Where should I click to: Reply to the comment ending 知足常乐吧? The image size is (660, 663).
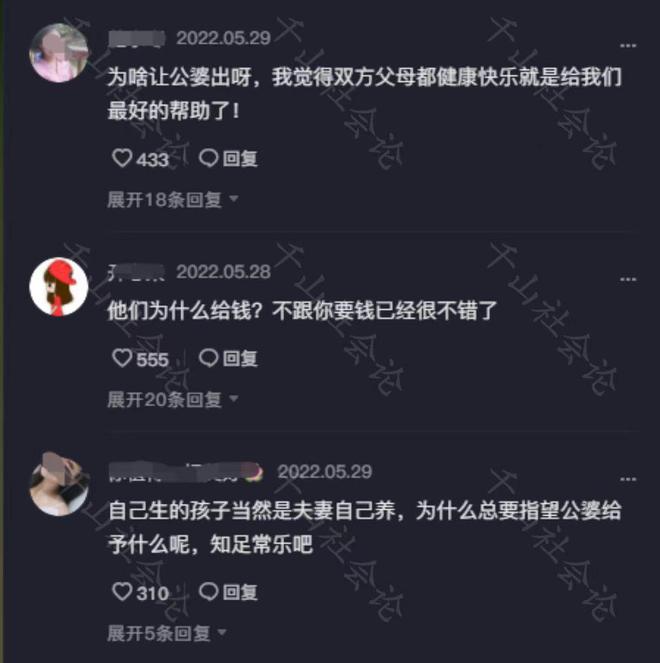pyautogui.click(x=229, y=592)
